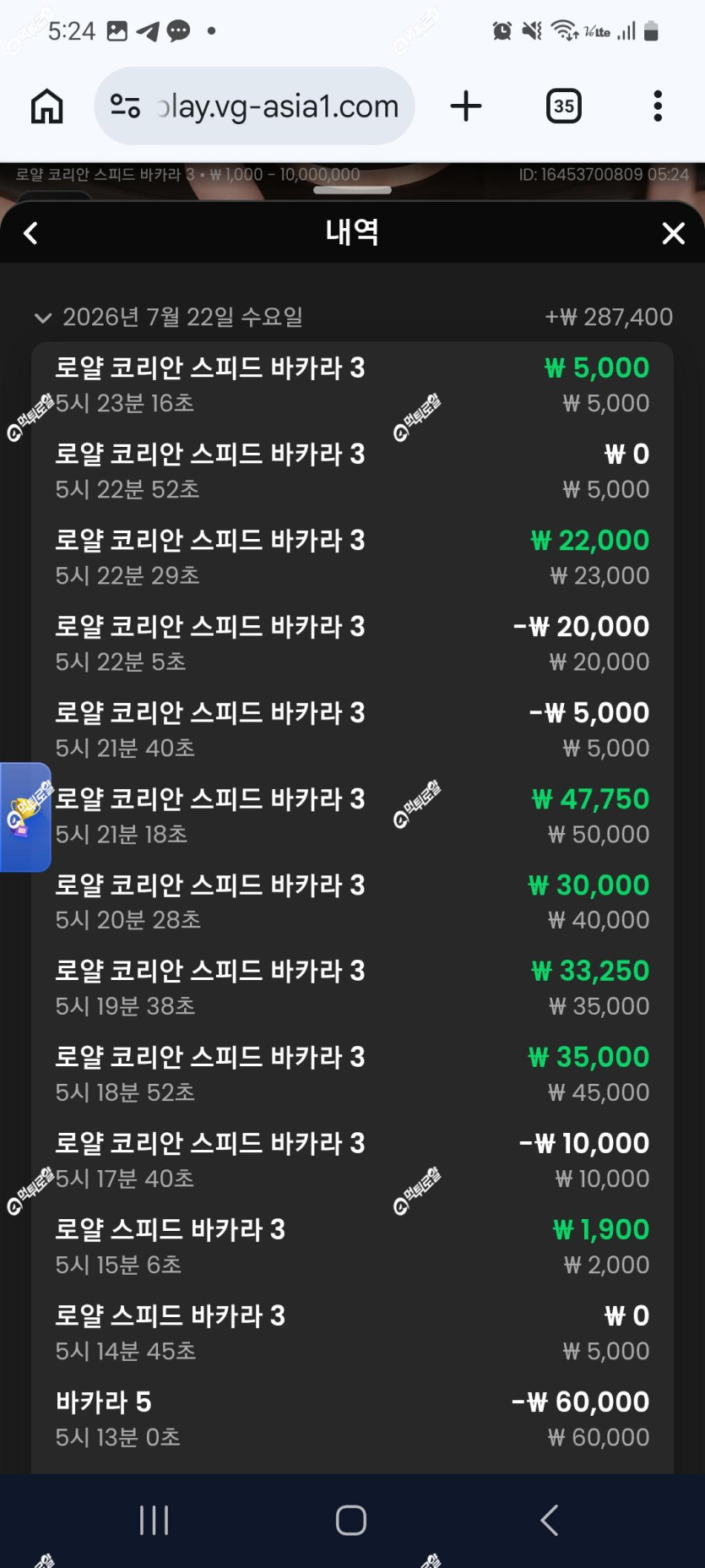Open the browser overflow menu
Viewport: 705px width, 1568px height.
point(658,106)
